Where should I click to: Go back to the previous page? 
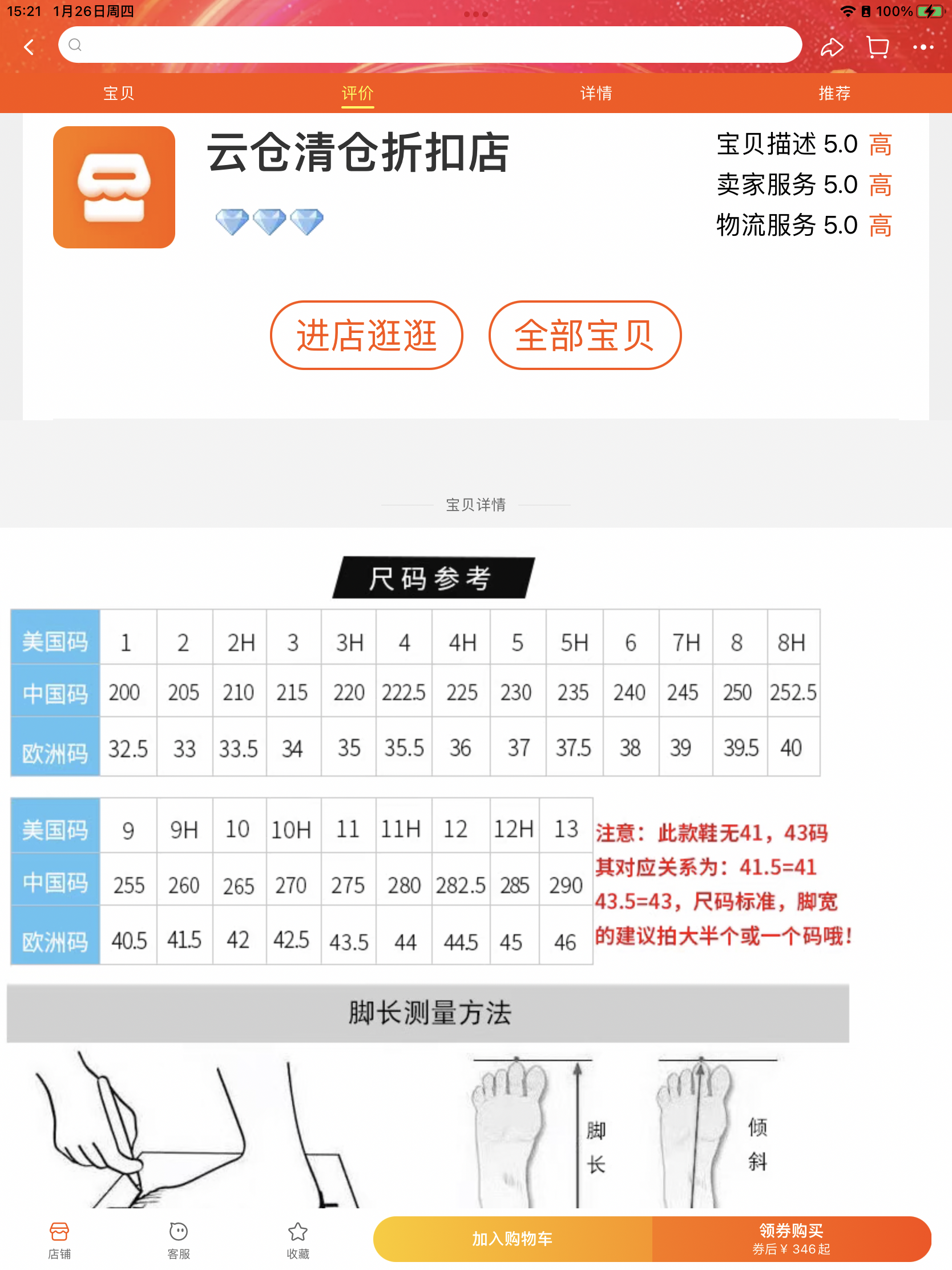[29, 46]
